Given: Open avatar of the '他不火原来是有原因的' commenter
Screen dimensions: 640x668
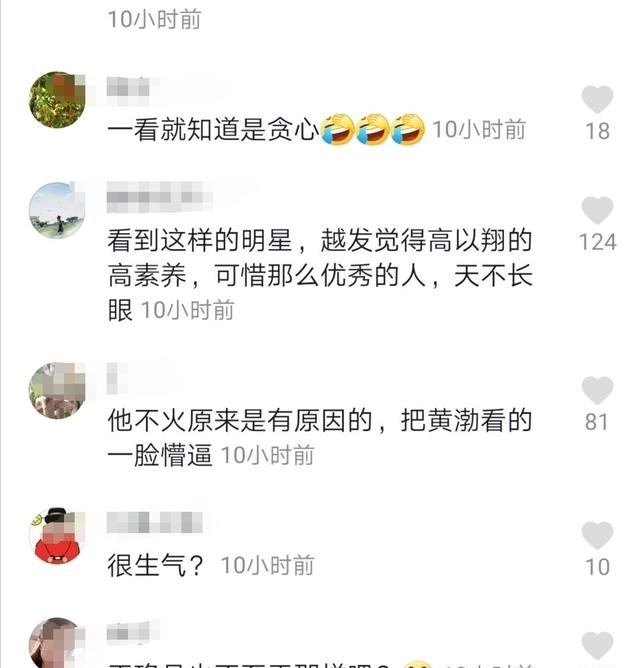Looking at the screenshot, I should click(x=57, y=390).
